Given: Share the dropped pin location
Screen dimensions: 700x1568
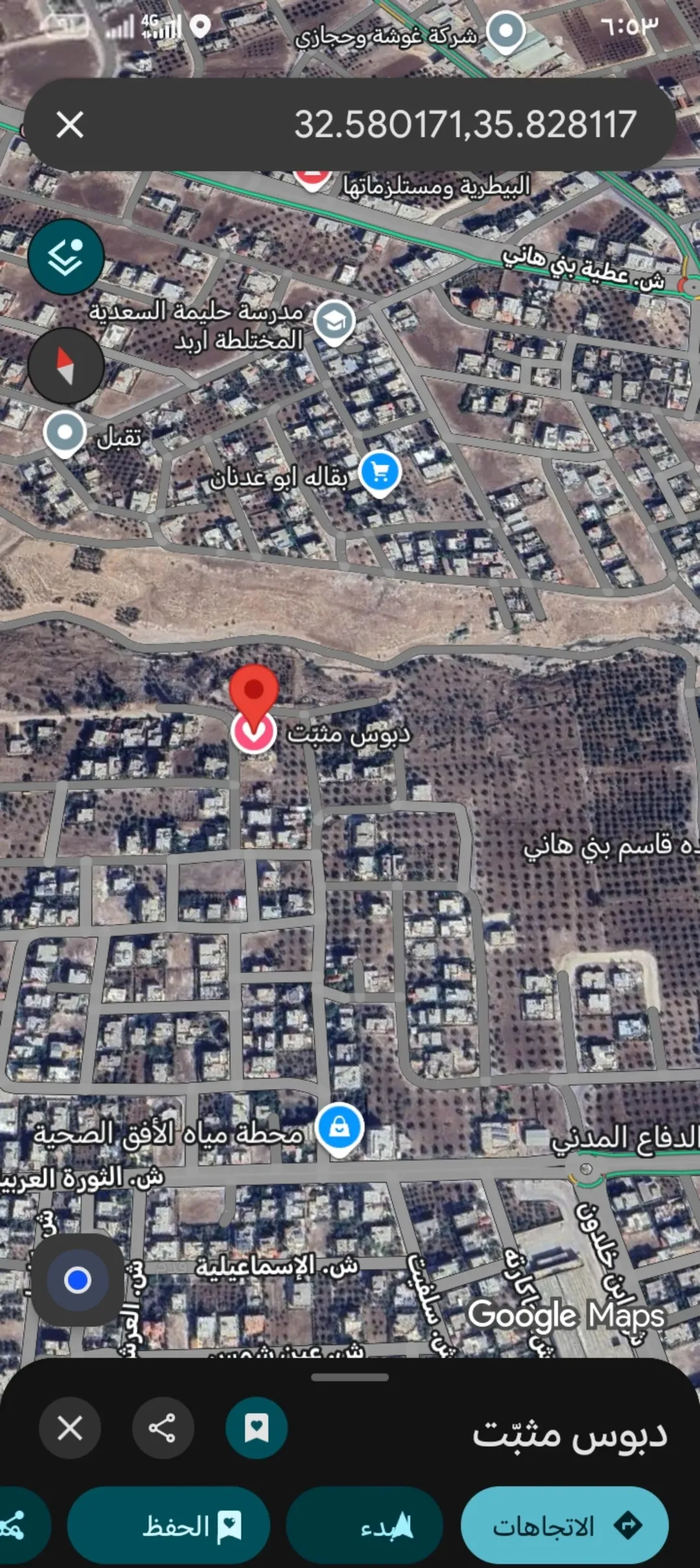Looking at the screenshot, I should (163, 1428).
